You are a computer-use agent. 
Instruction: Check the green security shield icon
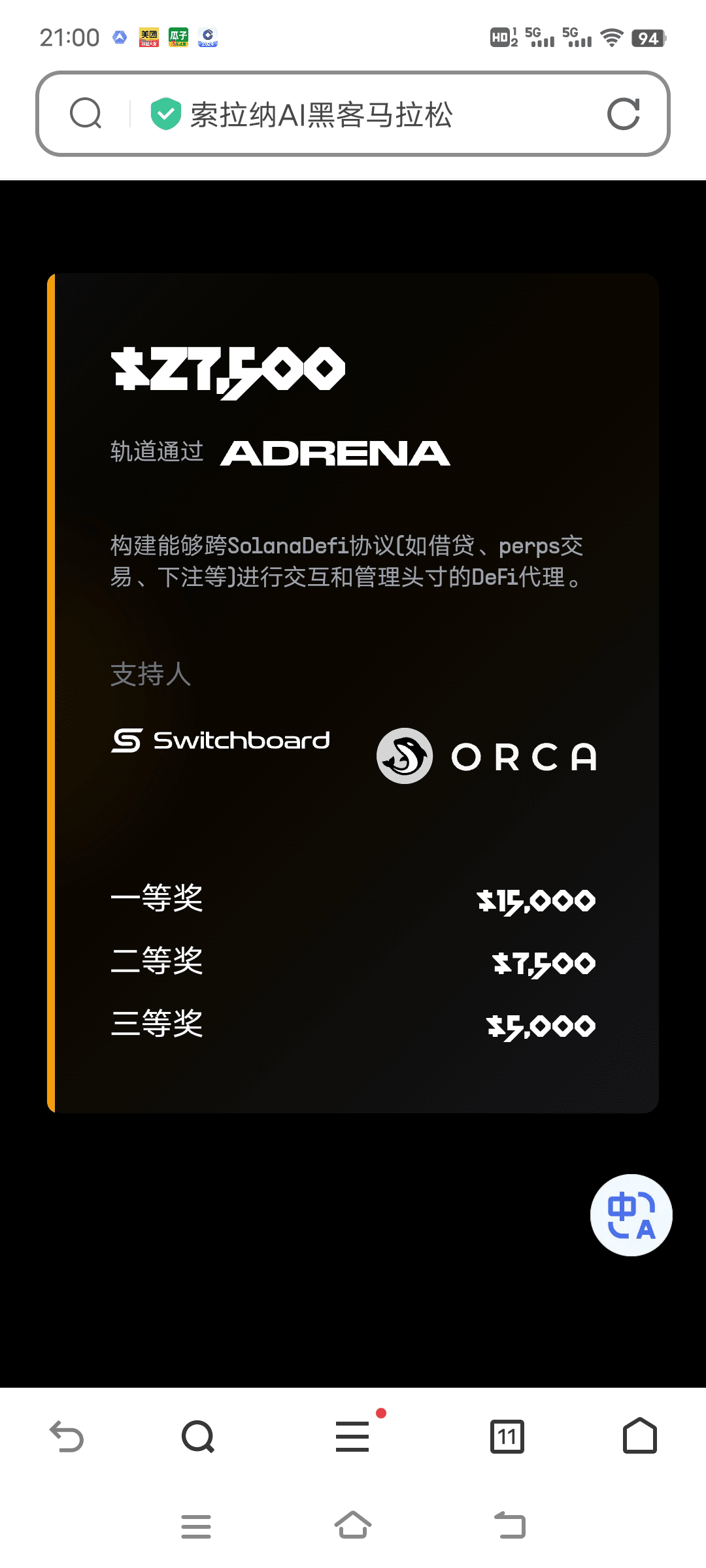166,114
